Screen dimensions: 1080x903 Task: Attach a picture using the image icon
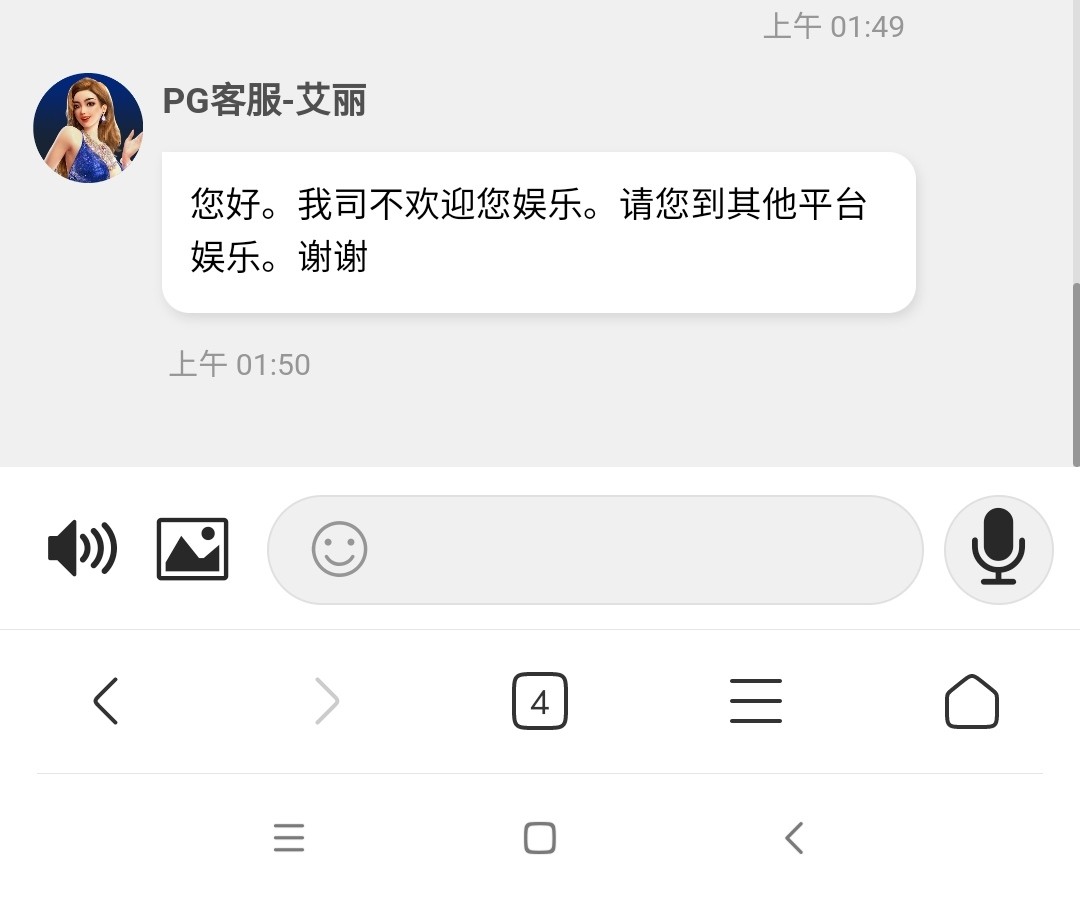[193, 549]
